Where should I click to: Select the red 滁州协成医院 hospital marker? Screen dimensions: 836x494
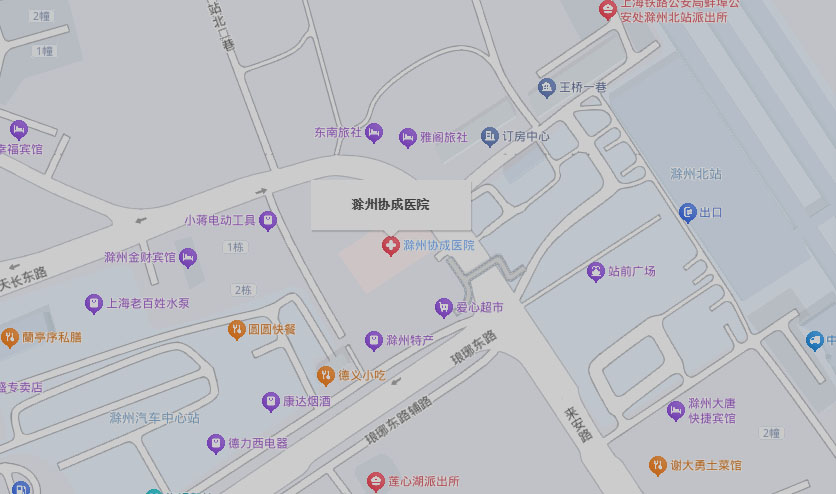tap(391, 245)
